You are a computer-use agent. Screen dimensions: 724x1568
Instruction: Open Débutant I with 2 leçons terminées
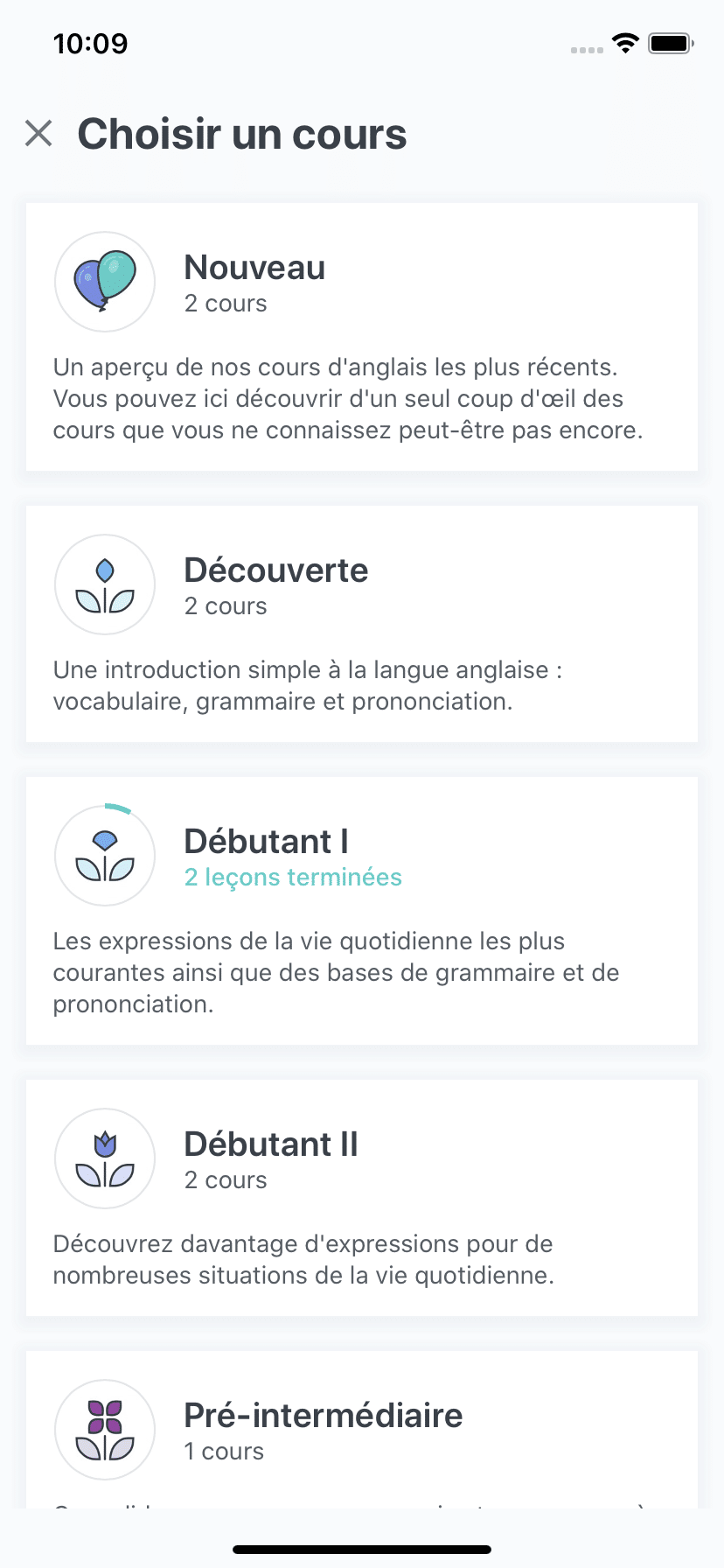click(362, 911)
